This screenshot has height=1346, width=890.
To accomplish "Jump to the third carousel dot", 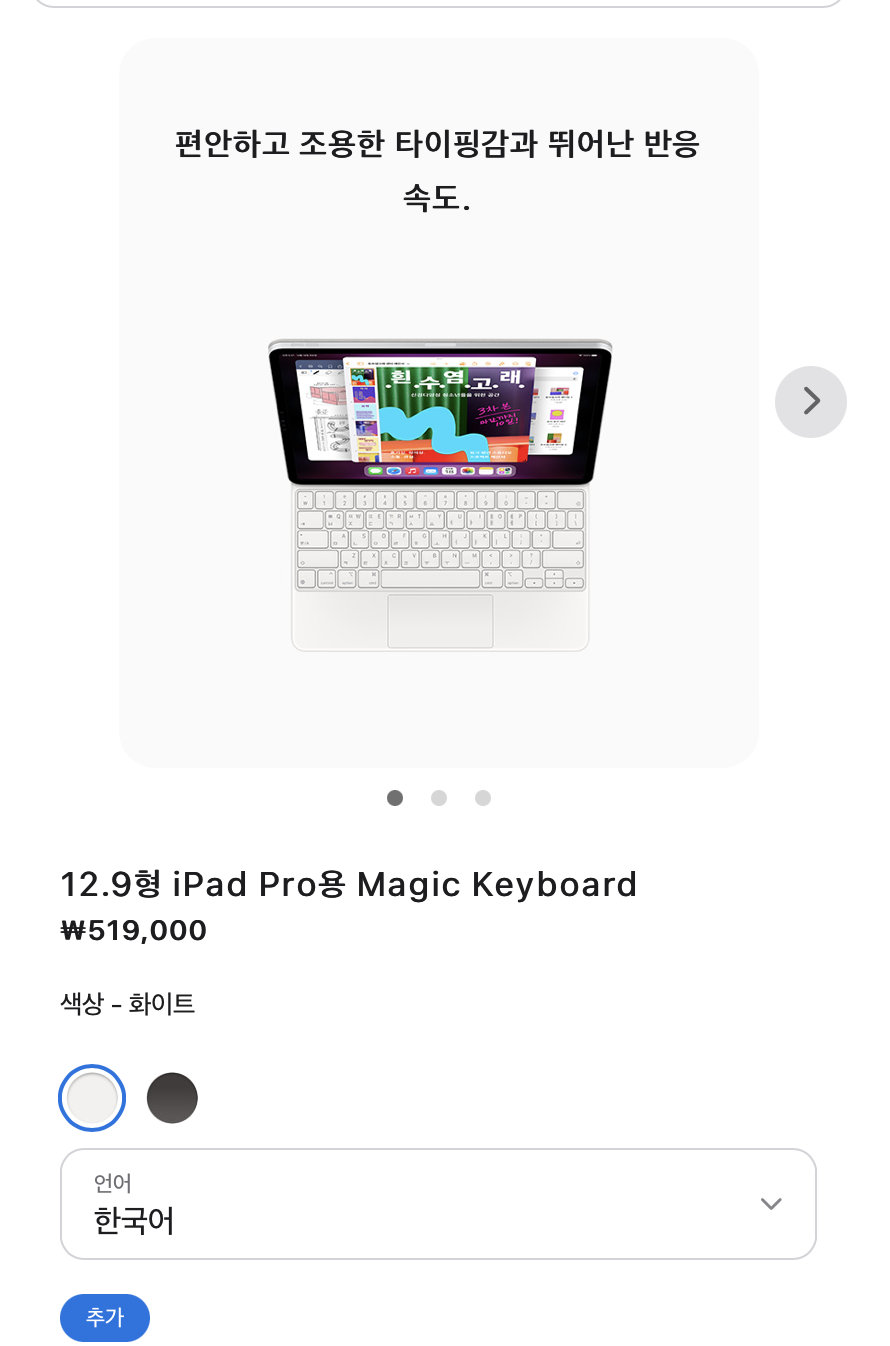I will (483, 798).
